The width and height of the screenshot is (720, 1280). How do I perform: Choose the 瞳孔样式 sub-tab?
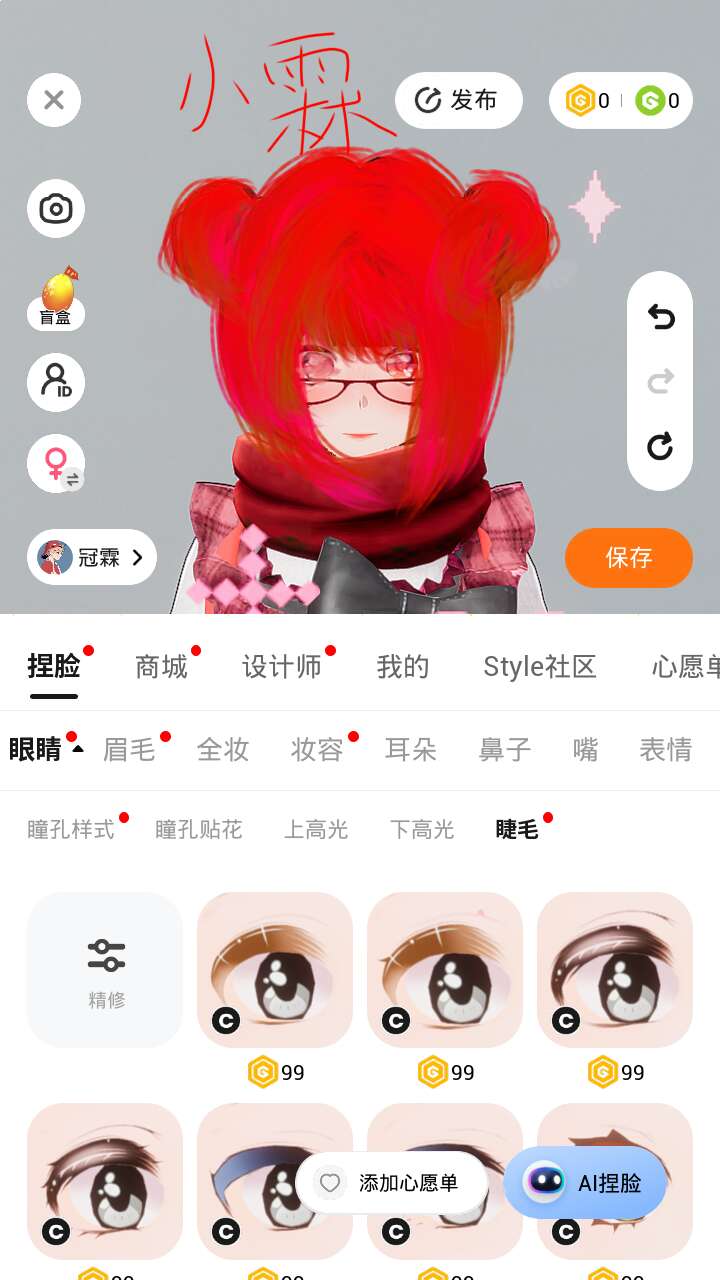click(x=71, y=829)
